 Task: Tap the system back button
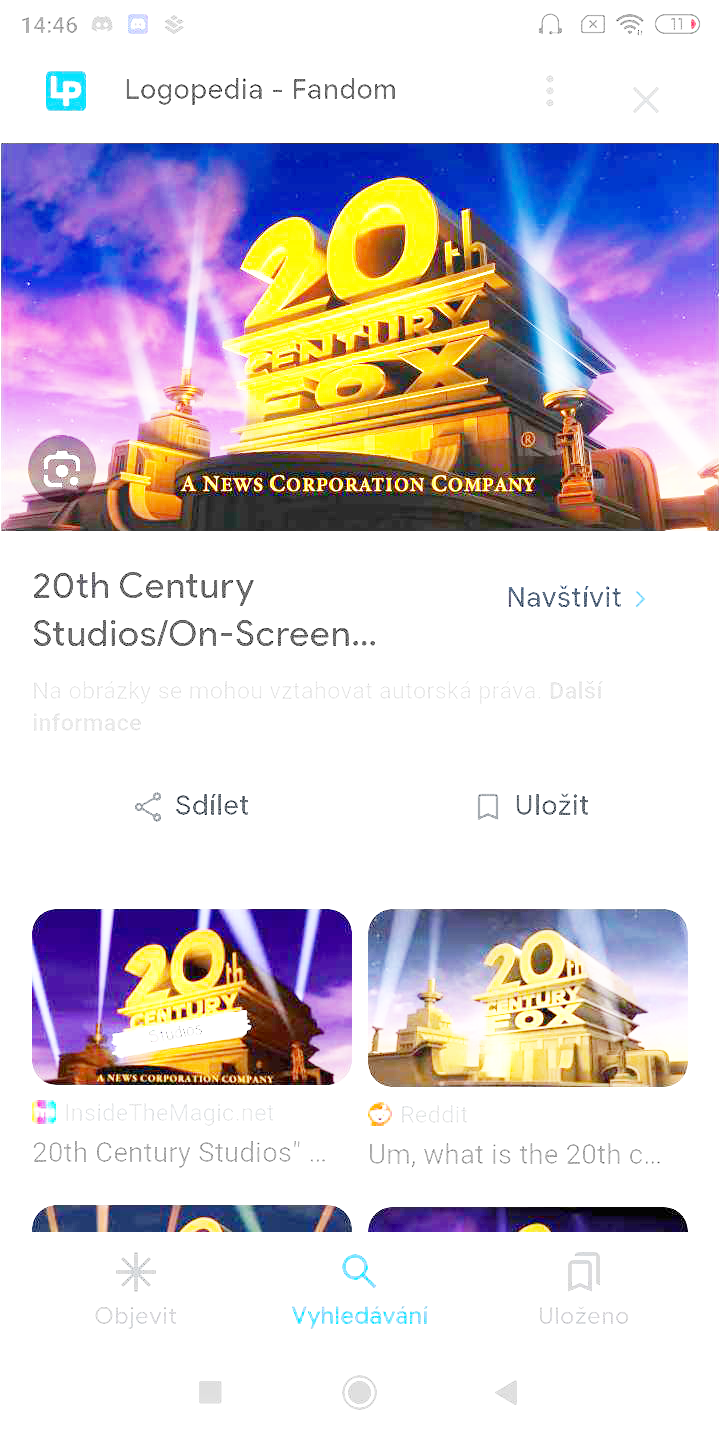(507, 1392)
